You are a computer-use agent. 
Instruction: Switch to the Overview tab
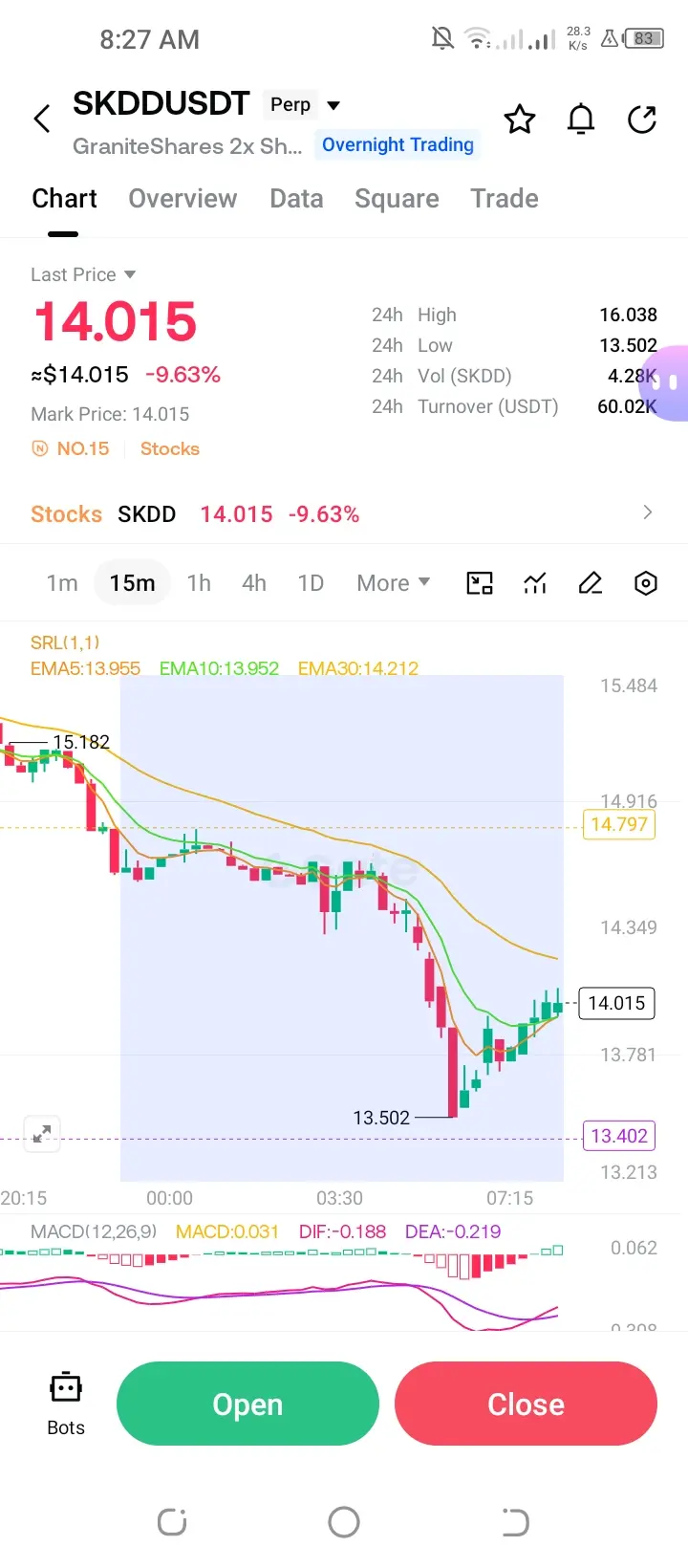pyautogui.click(x=183, y=198)
